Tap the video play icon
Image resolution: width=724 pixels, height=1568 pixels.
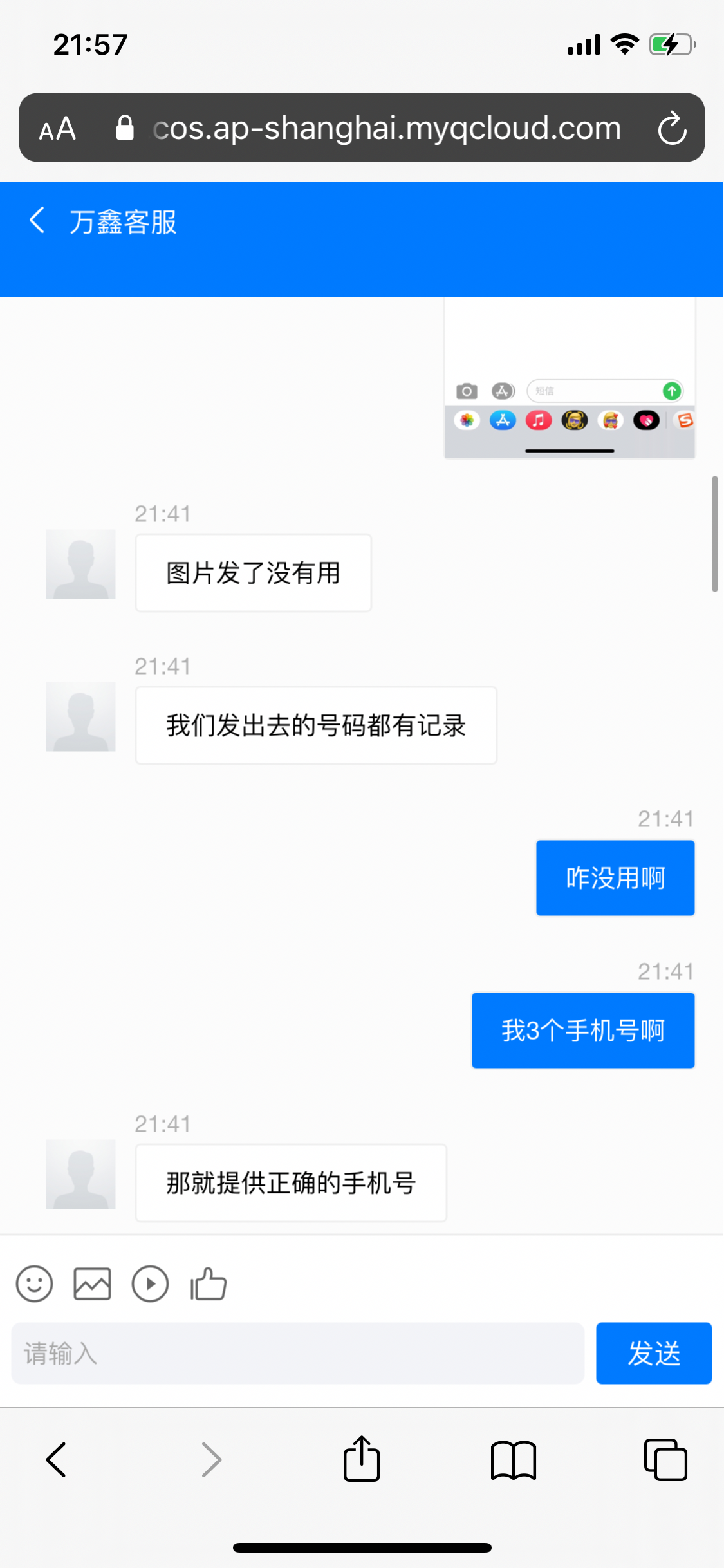pyautogui.click(x=150, y=1284)
